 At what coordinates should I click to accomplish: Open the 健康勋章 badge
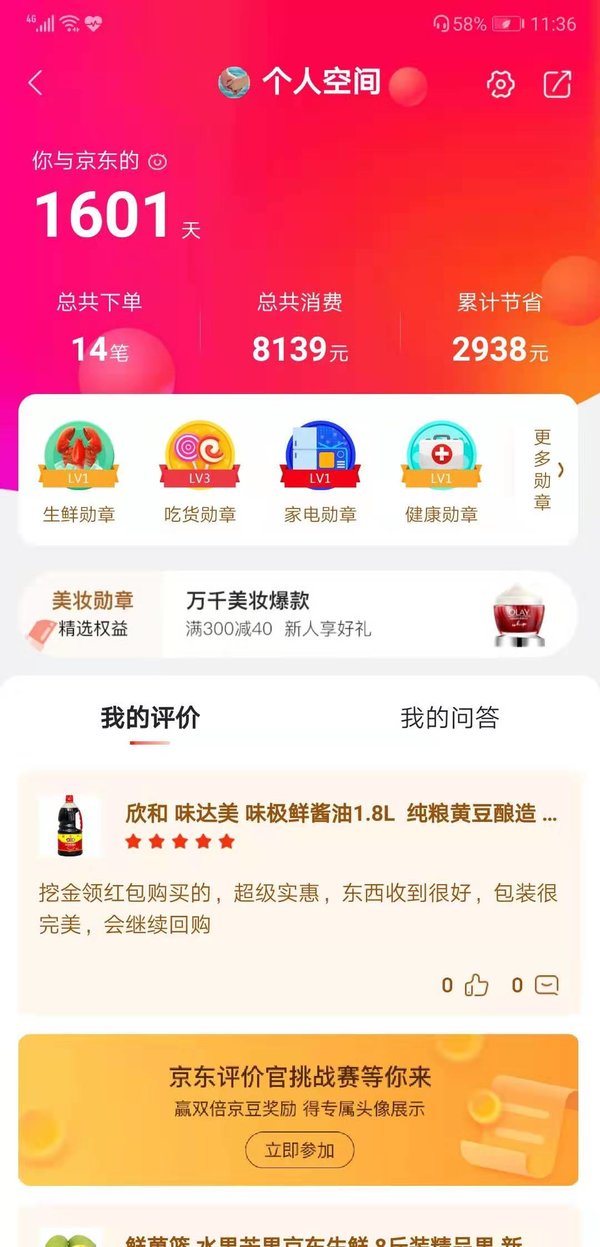click(441, 472)
